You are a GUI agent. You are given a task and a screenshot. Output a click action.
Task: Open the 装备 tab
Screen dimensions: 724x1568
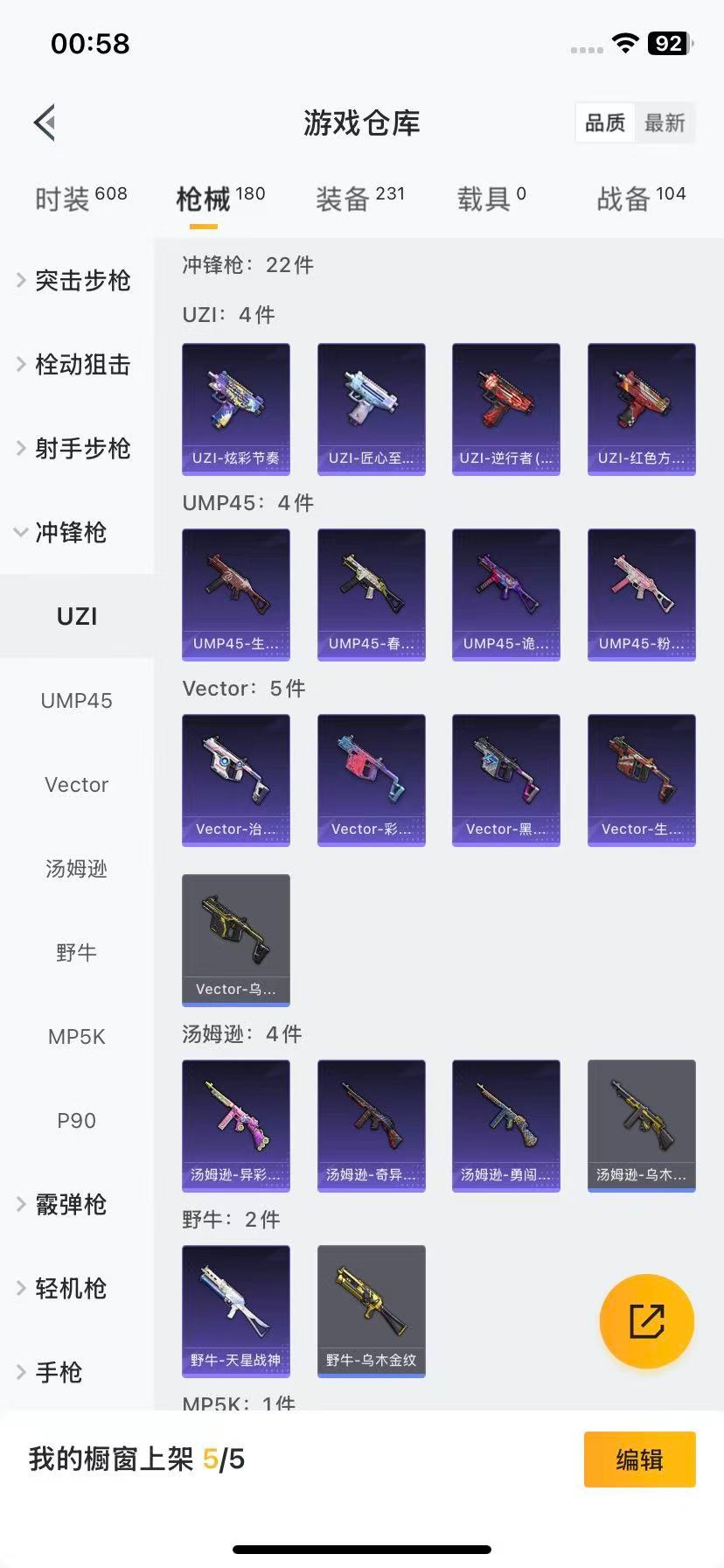[x=359, y=199]
